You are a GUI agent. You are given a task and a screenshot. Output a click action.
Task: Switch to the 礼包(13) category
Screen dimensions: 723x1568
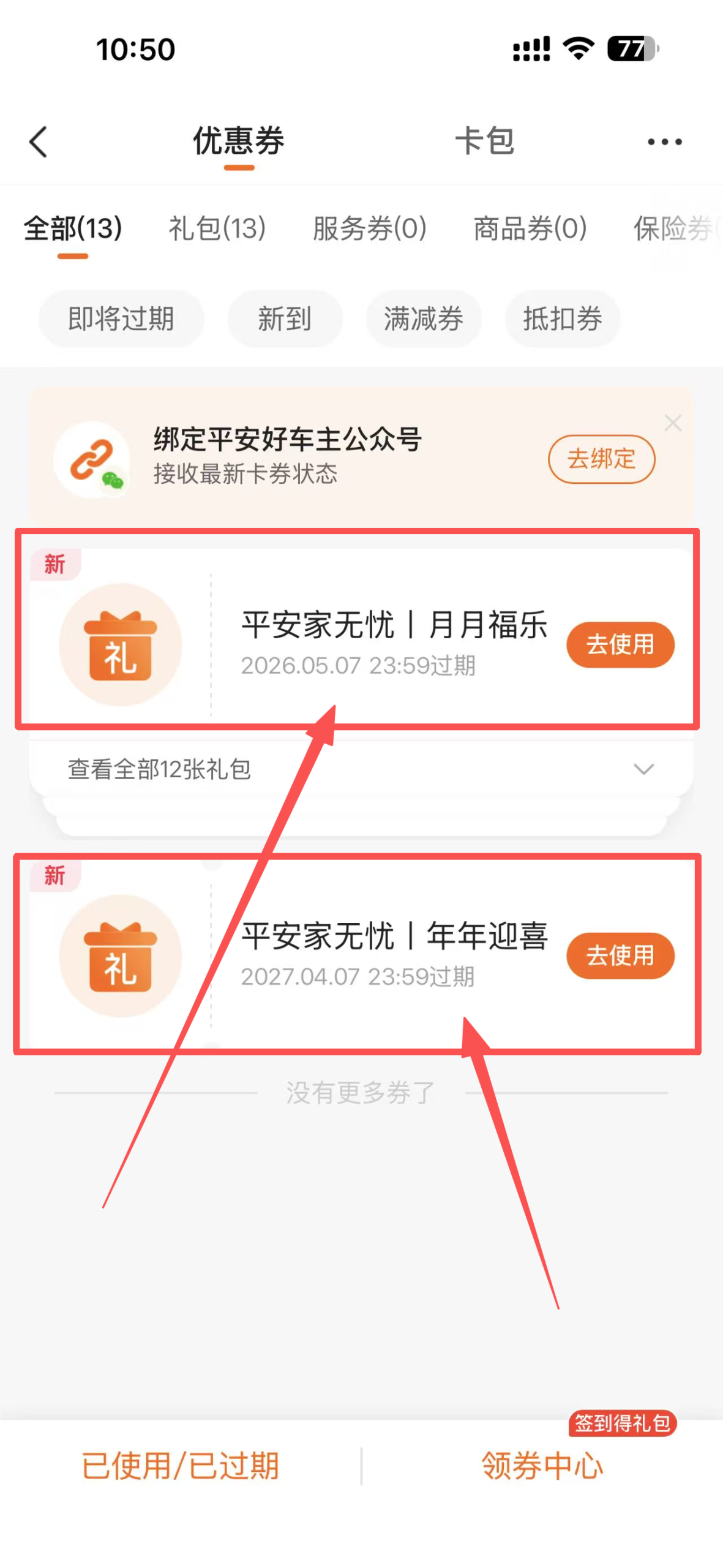tap(217, 229)
